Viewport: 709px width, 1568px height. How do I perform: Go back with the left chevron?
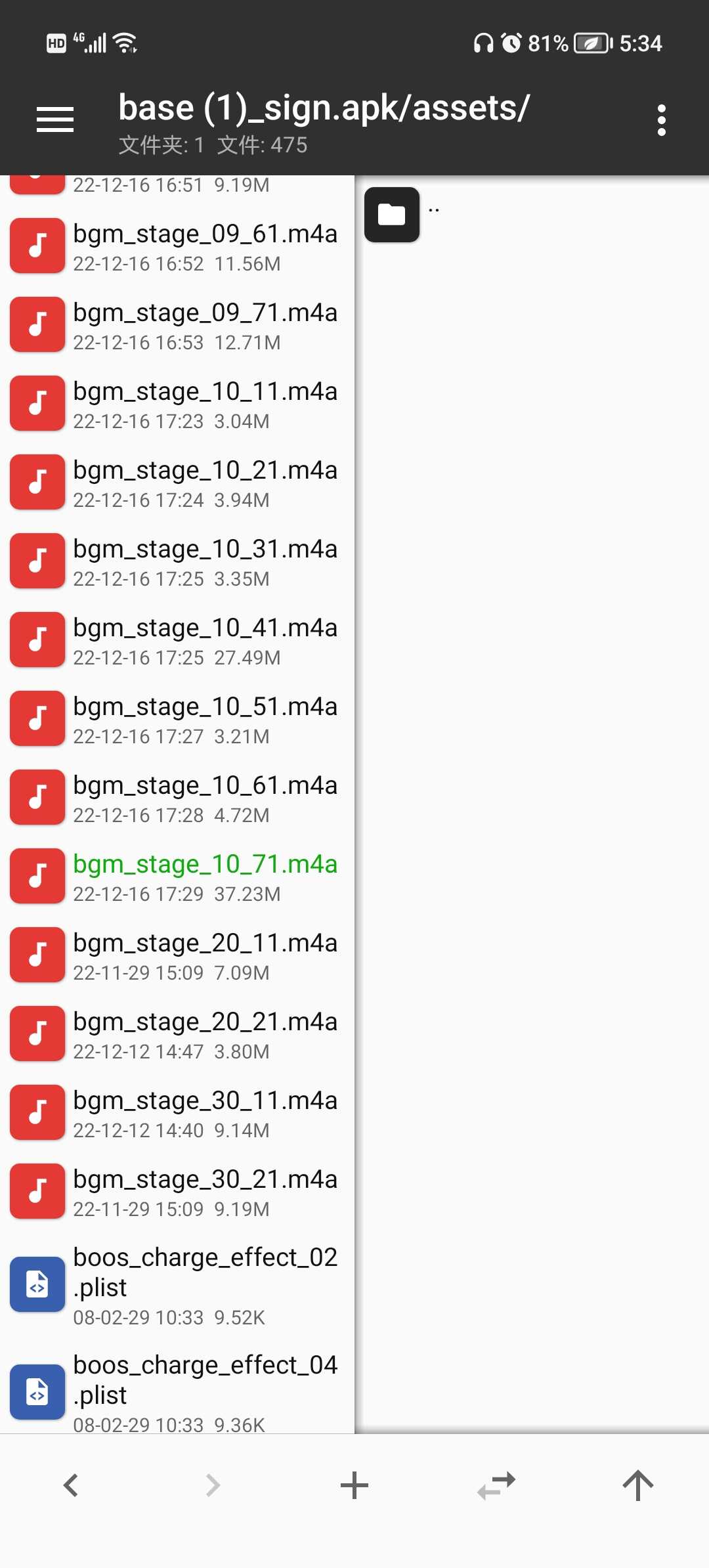point(71,1485)
